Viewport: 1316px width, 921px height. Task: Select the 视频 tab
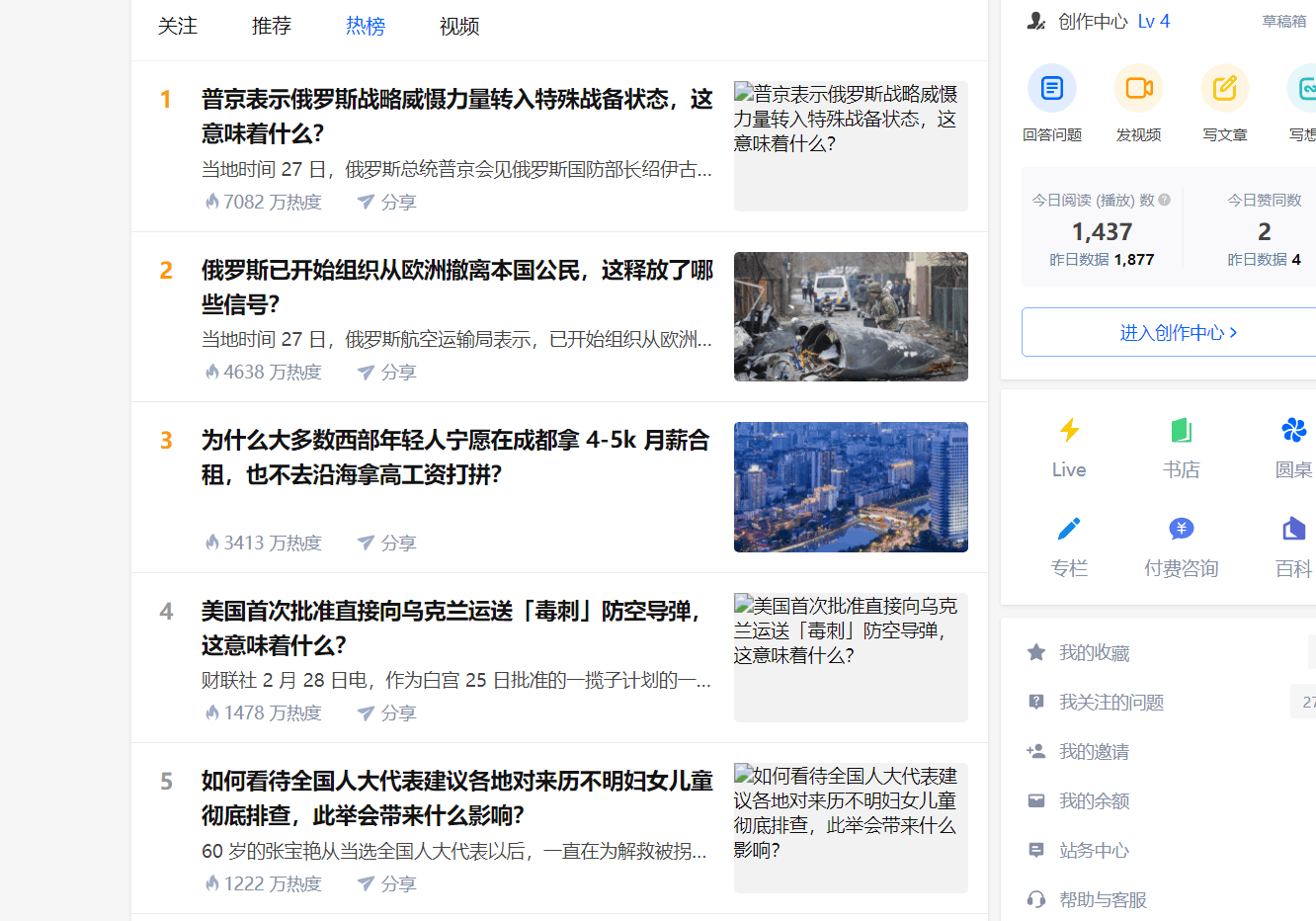(459, 27)
